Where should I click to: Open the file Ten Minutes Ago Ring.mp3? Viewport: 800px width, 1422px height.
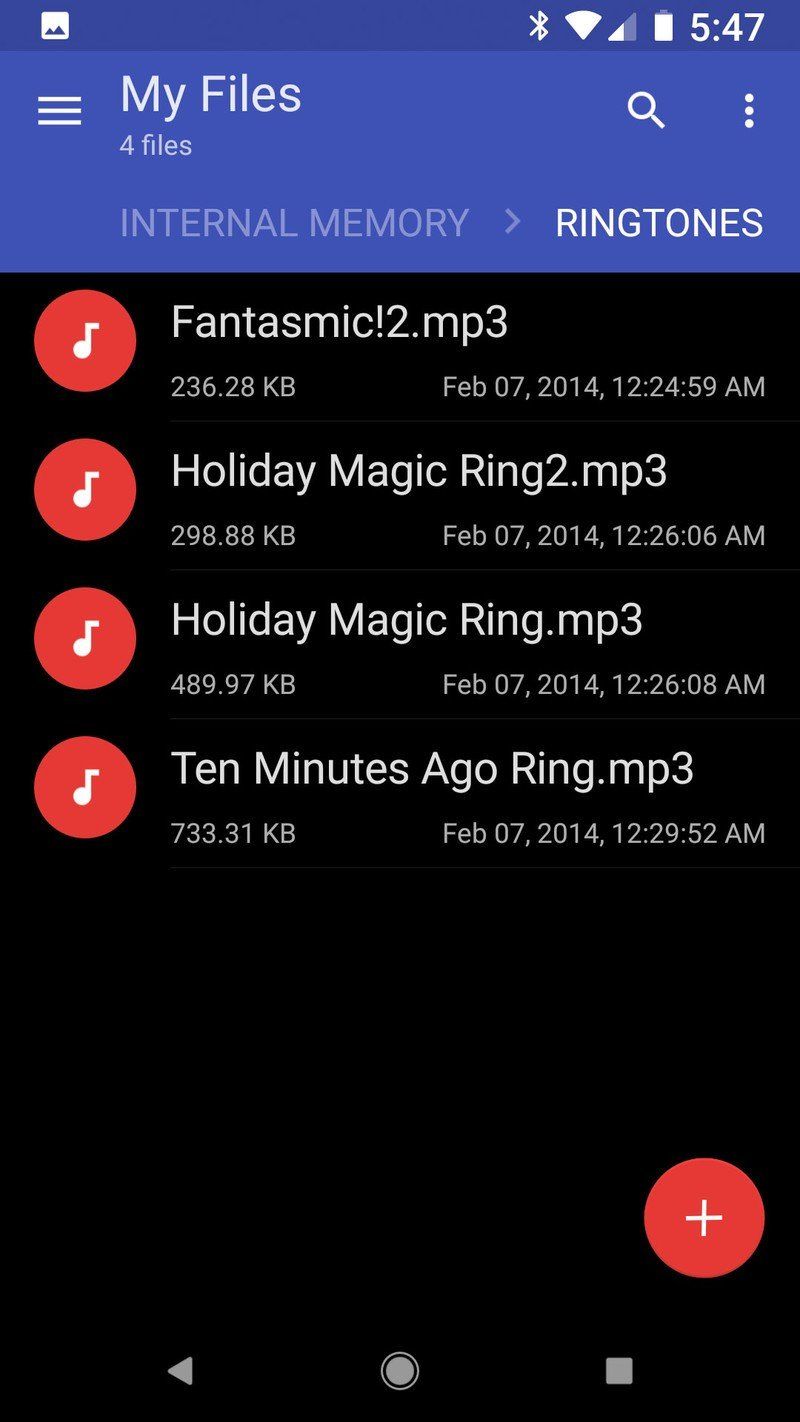430,768
